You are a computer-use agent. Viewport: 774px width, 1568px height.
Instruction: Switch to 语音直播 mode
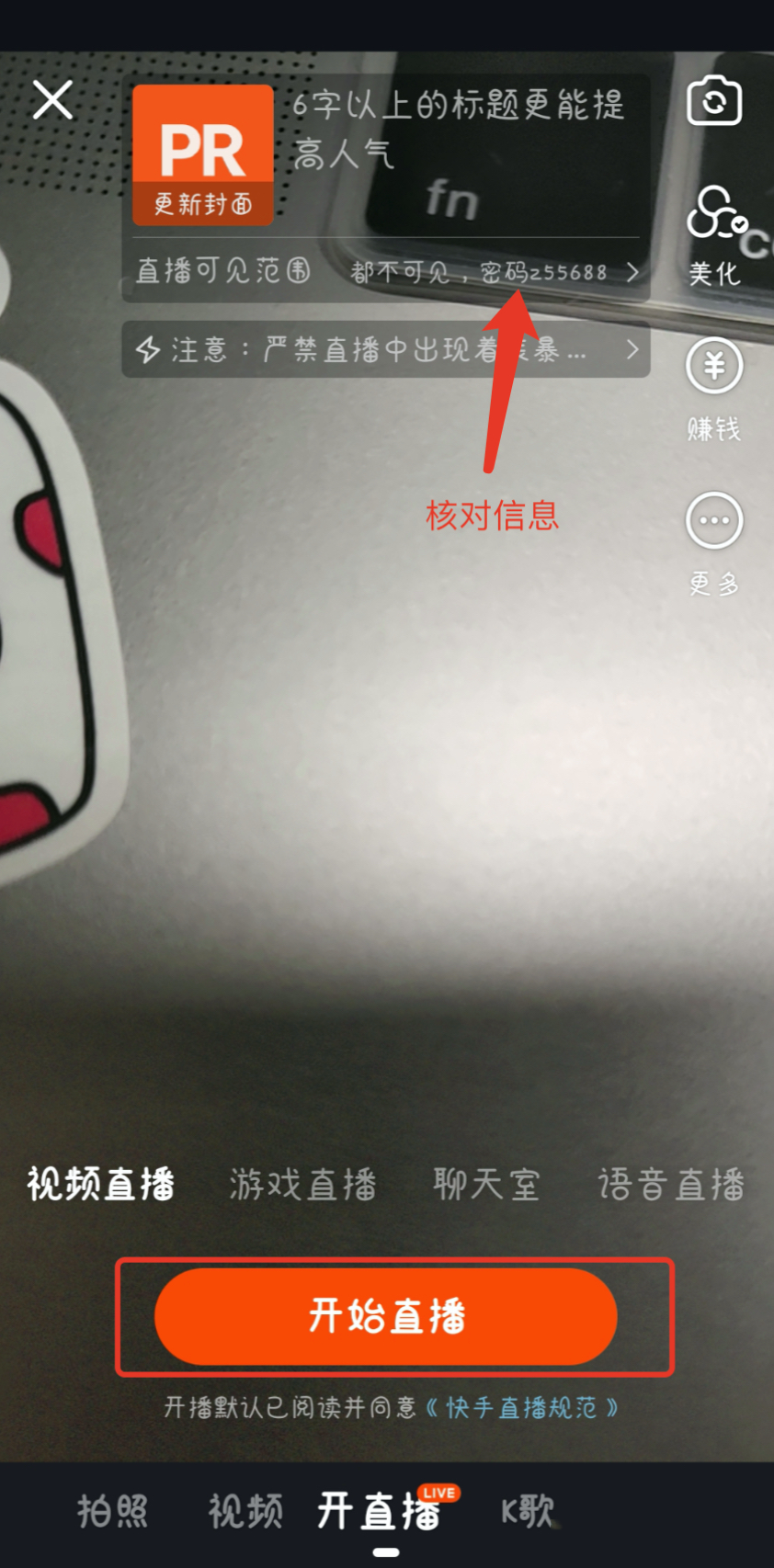tap(671, 1184)
